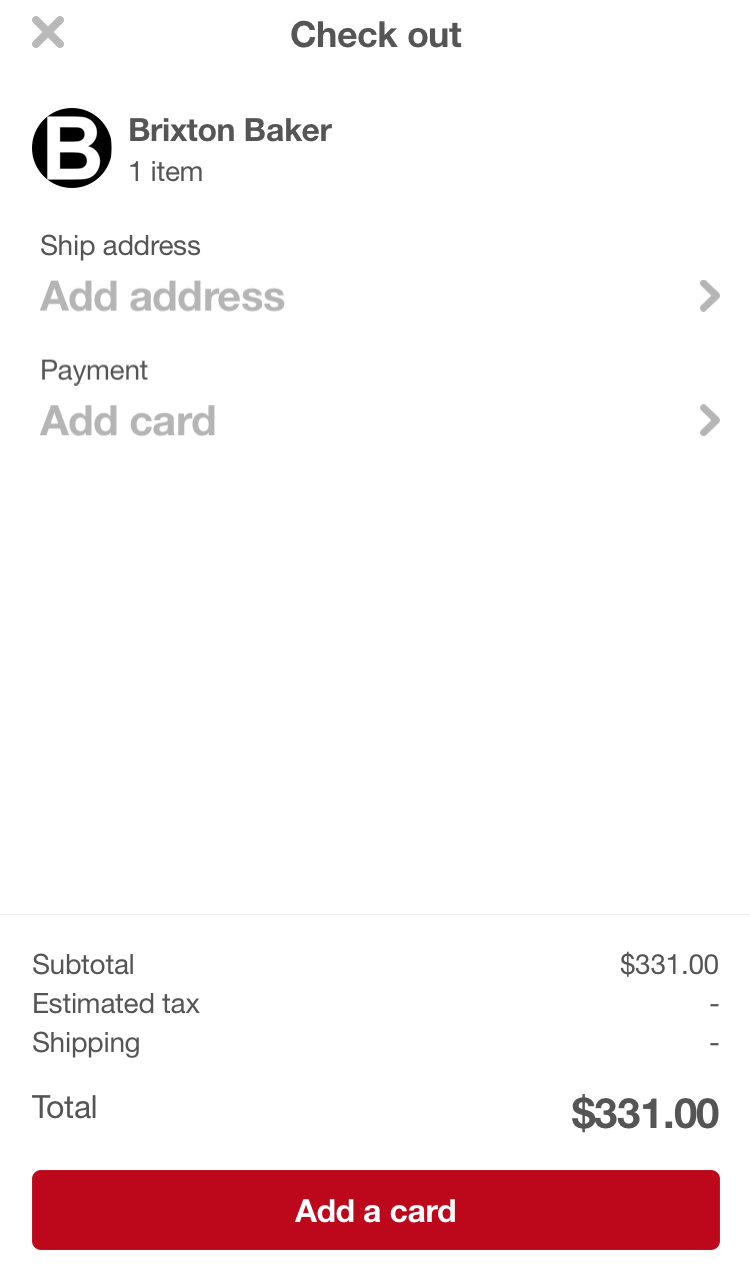
Task: Open Add address to enter shipping details
Action: coord(161,296)
